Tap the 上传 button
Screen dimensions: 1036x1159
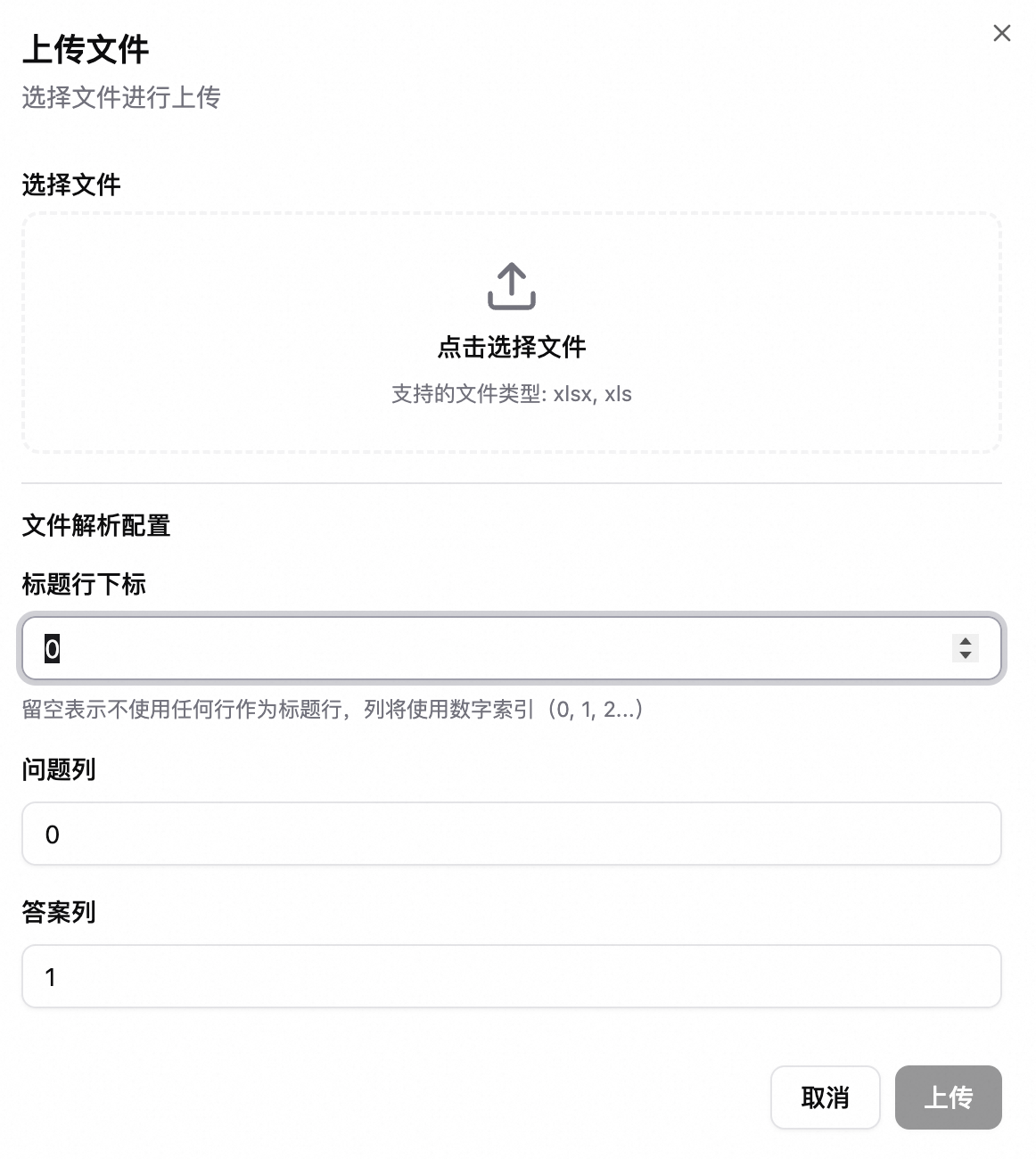pos(948,1097)
